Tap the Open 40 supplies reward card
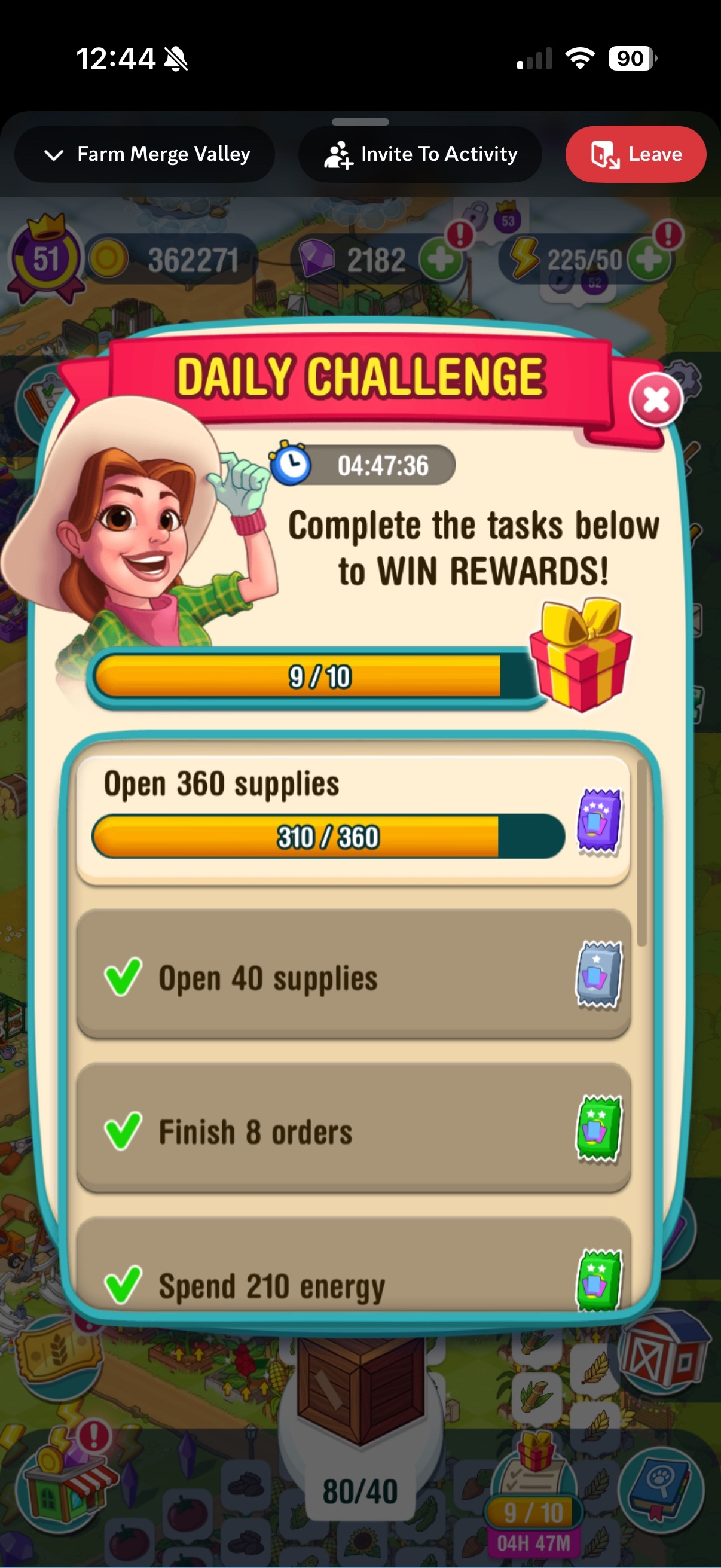 click(598, 975)
